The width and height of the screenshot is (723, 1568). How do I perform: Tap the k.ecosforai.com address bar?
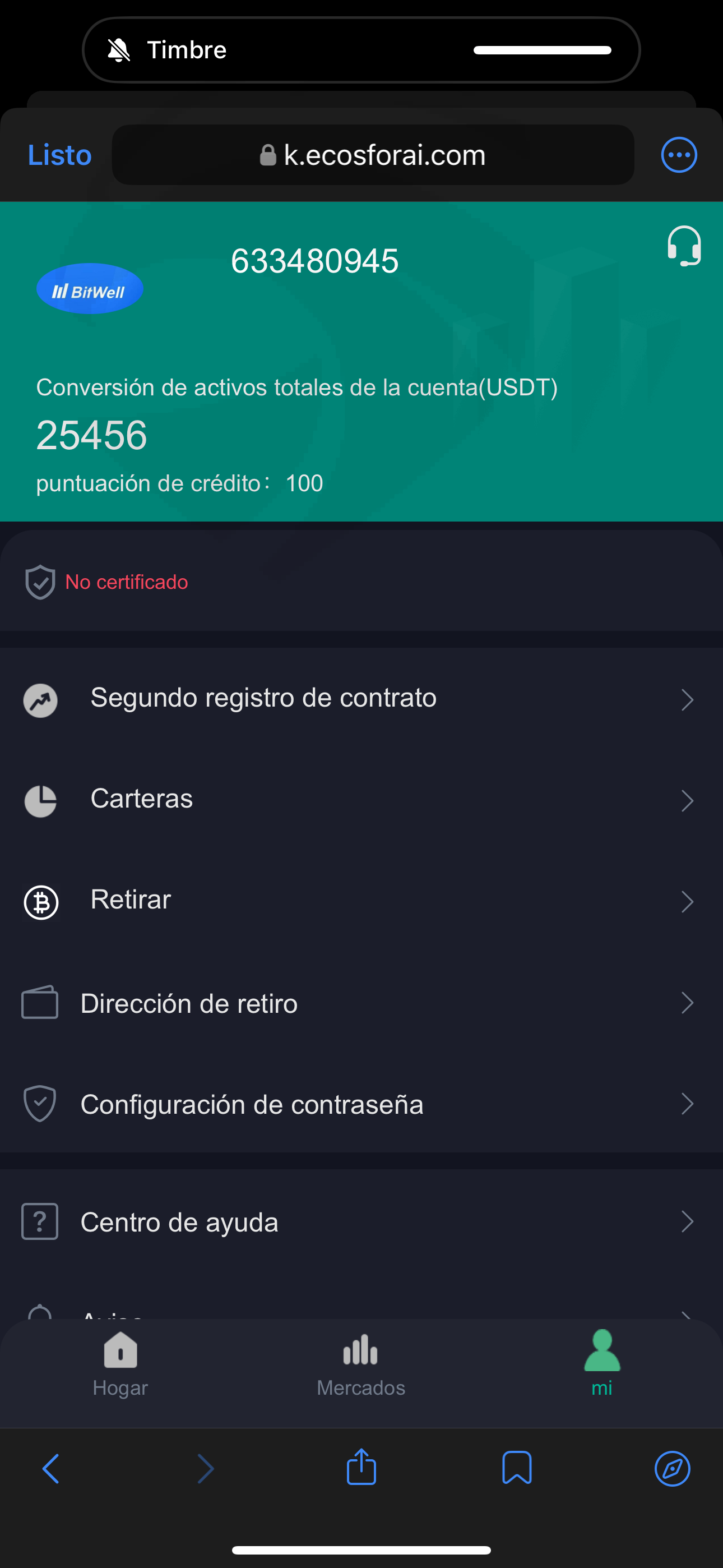point(373,155)
